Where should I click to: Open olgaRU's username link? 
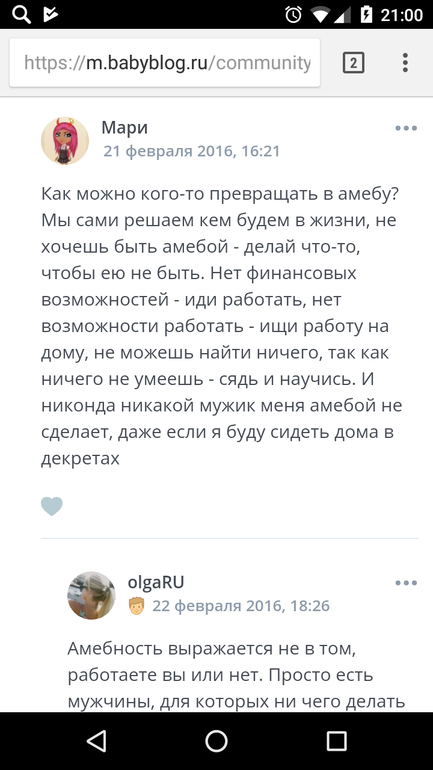tap(156, 582)
